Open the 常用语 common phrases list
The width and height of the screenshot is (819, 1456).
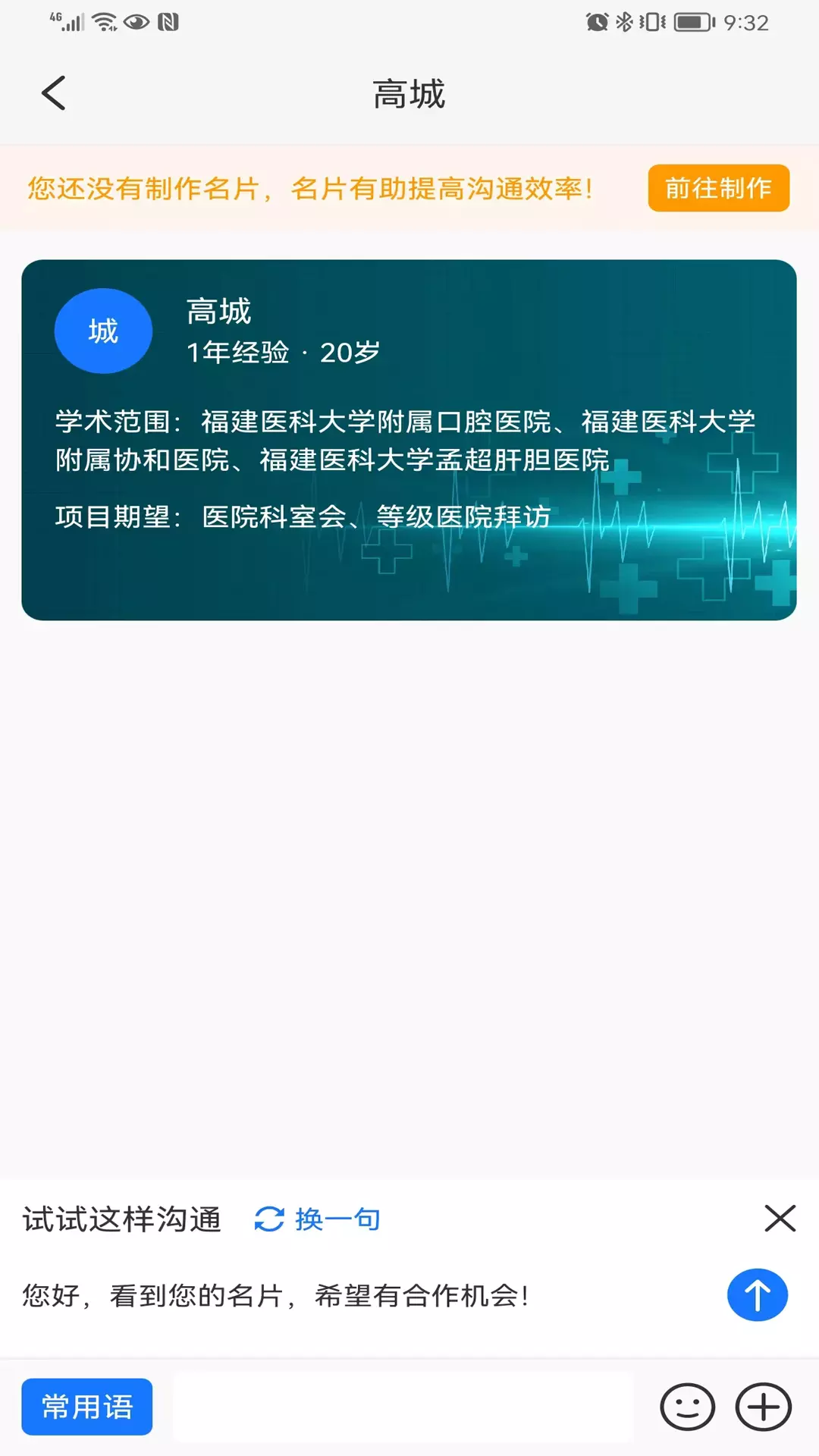[87, 1407]
